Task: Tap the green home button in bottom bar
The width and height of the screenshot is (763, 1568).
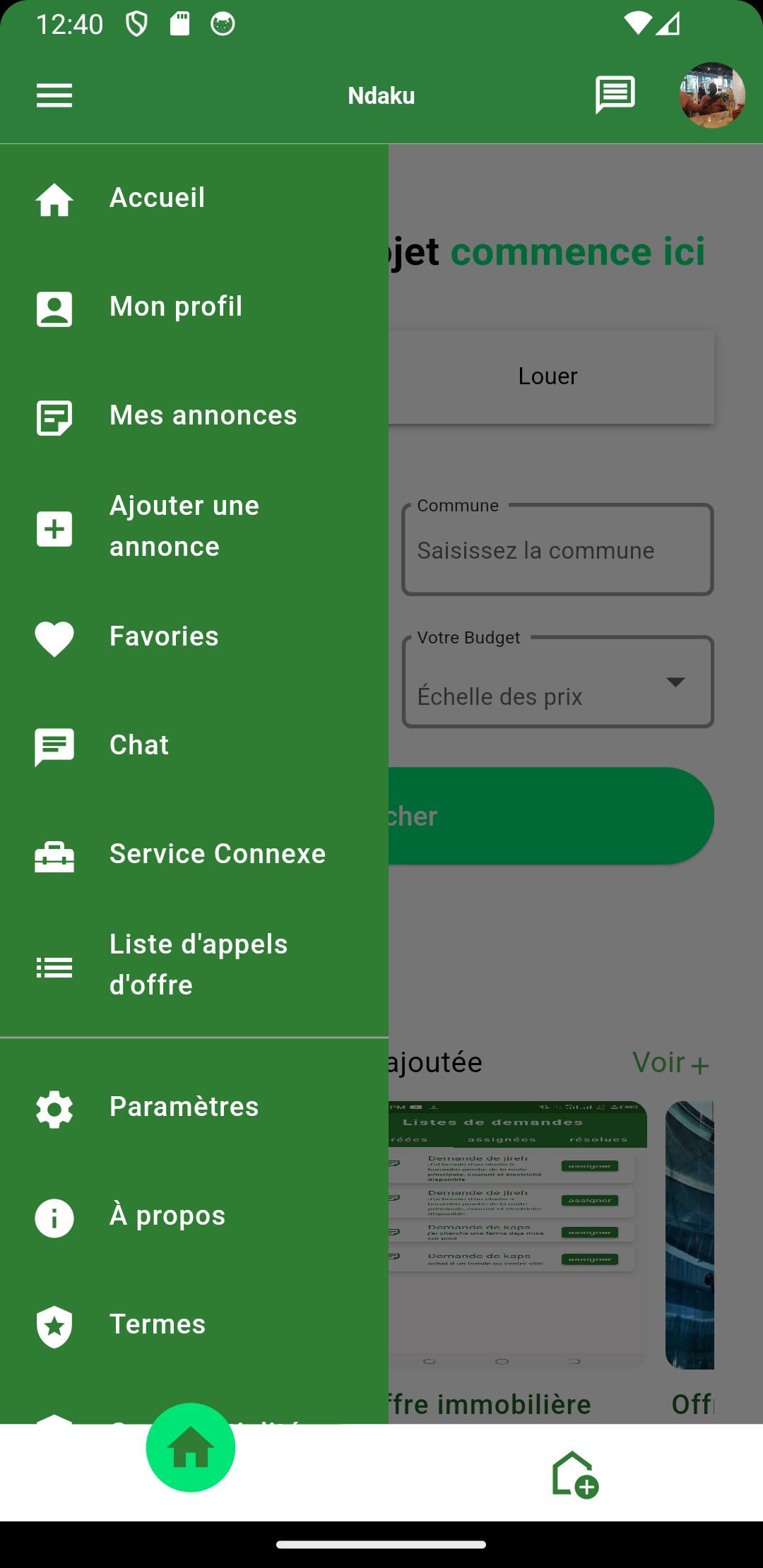Action: click(191, 1448)
